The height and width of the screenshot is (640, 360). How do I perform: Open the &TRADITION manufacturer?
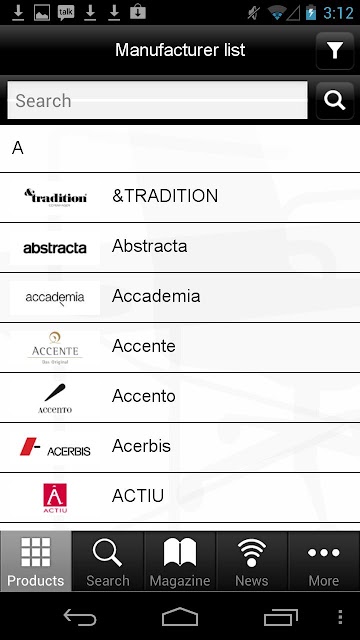coord(180,198)
